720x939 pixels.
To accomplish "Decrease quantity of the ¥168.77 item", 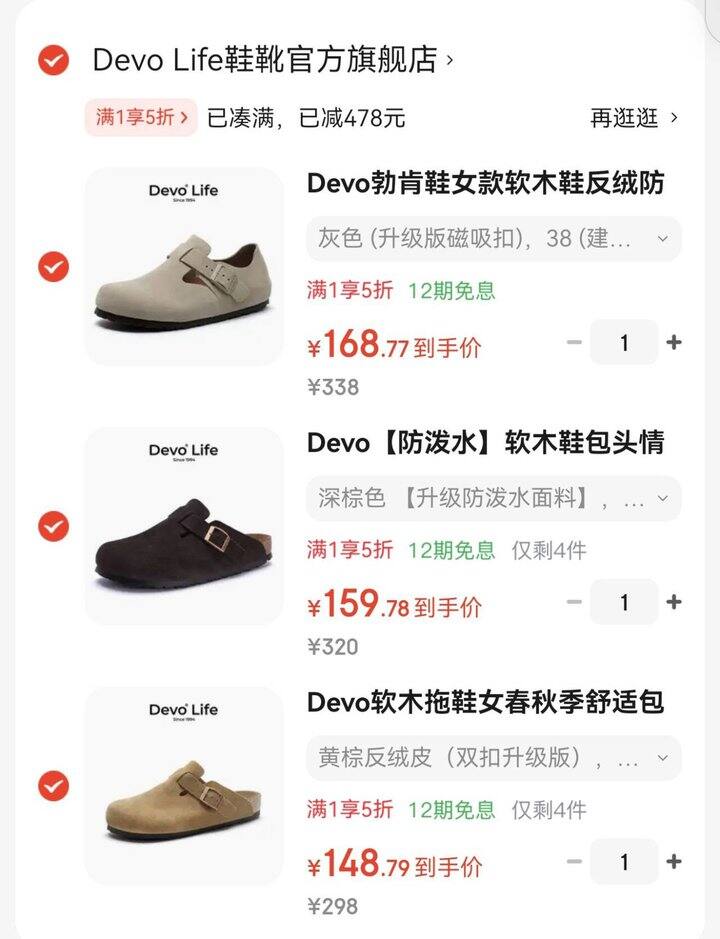I will [574, 342].
